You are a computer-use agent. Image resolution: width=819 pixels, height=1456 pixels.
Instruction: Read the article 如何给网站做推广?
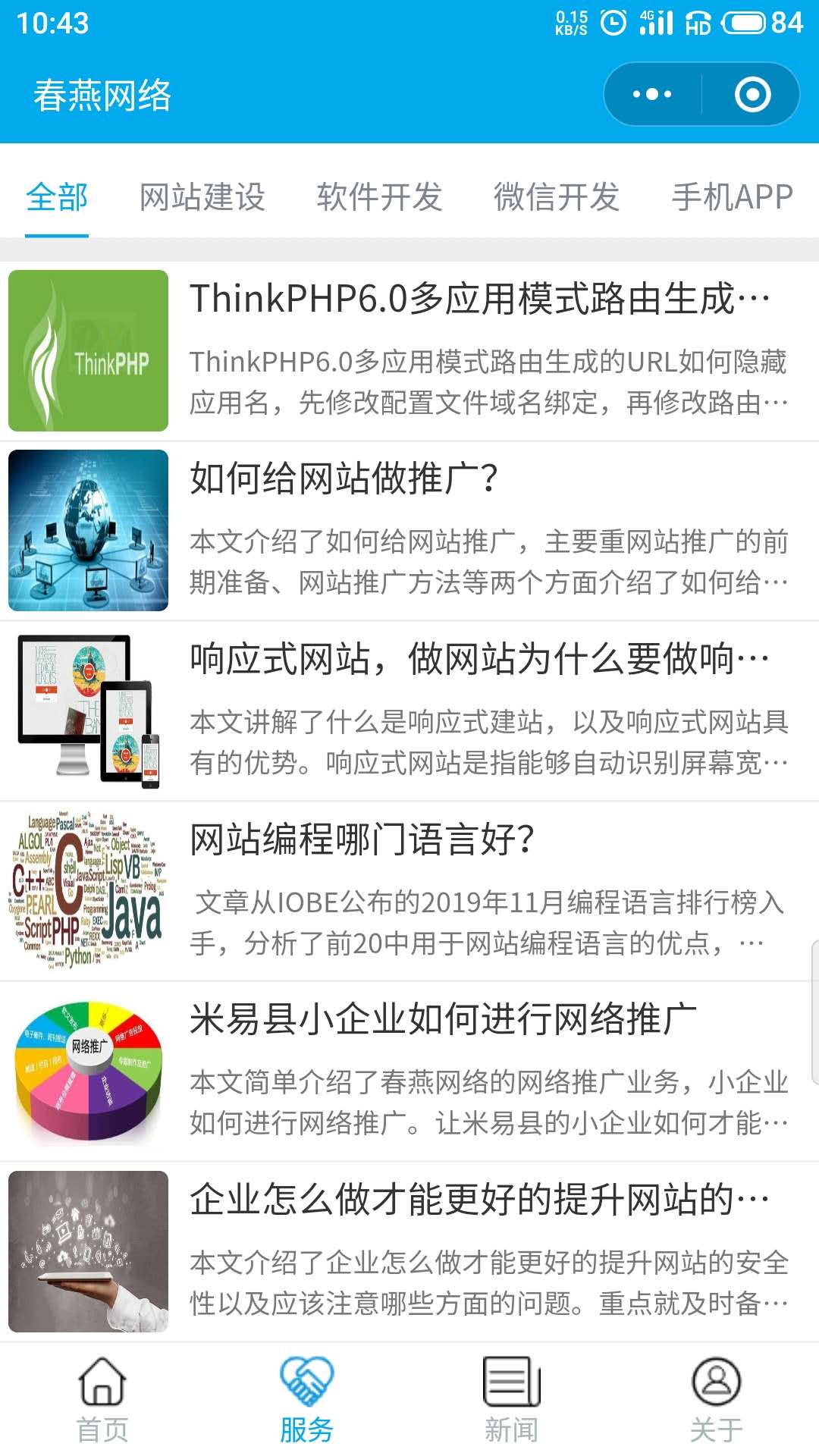(344, 479)
